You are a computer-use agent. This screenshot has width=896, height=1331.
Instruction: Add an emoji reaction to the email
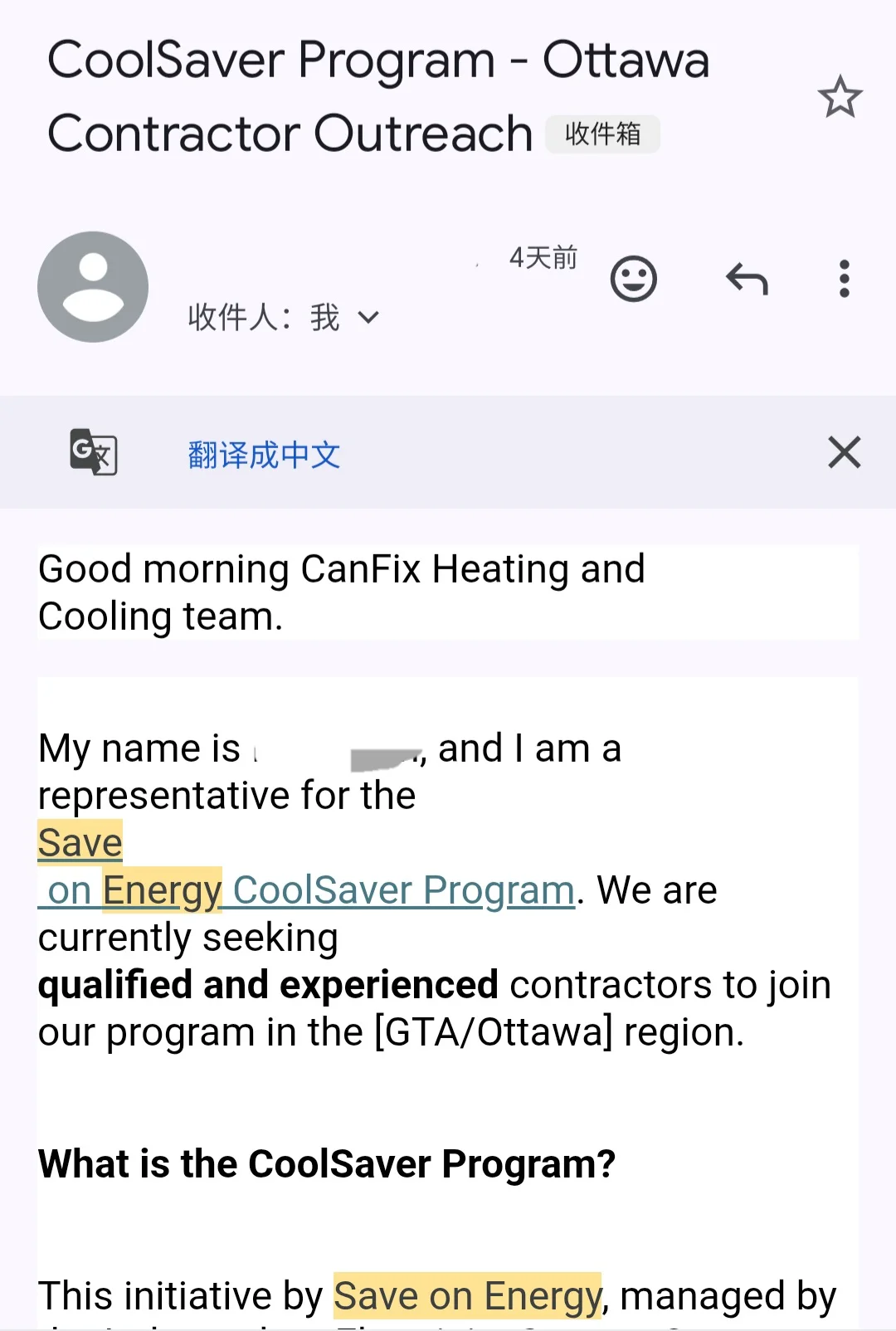tap(634, 279)
